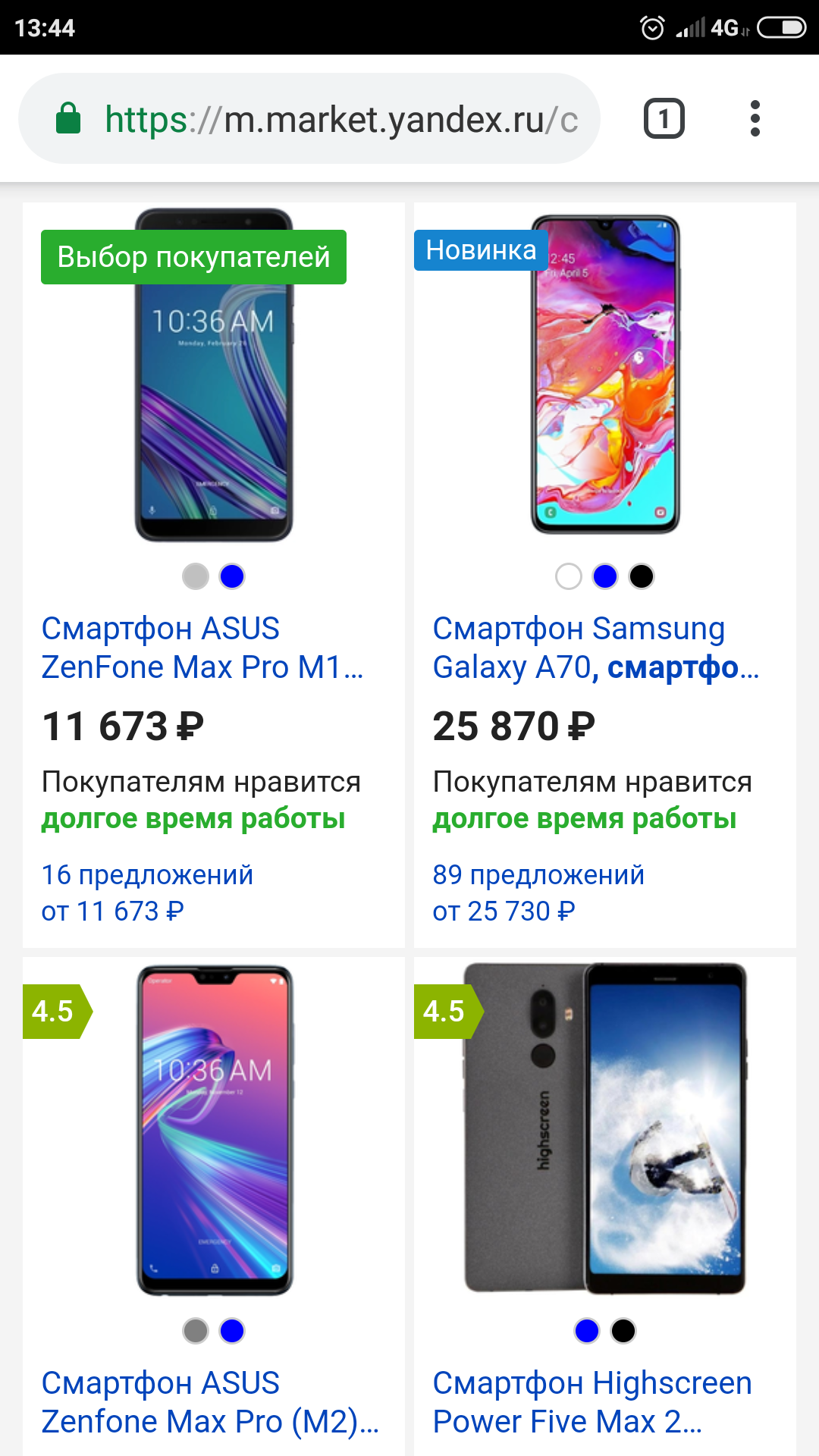View 16 offers from 11 673 ₽

(x=147, y=893)
